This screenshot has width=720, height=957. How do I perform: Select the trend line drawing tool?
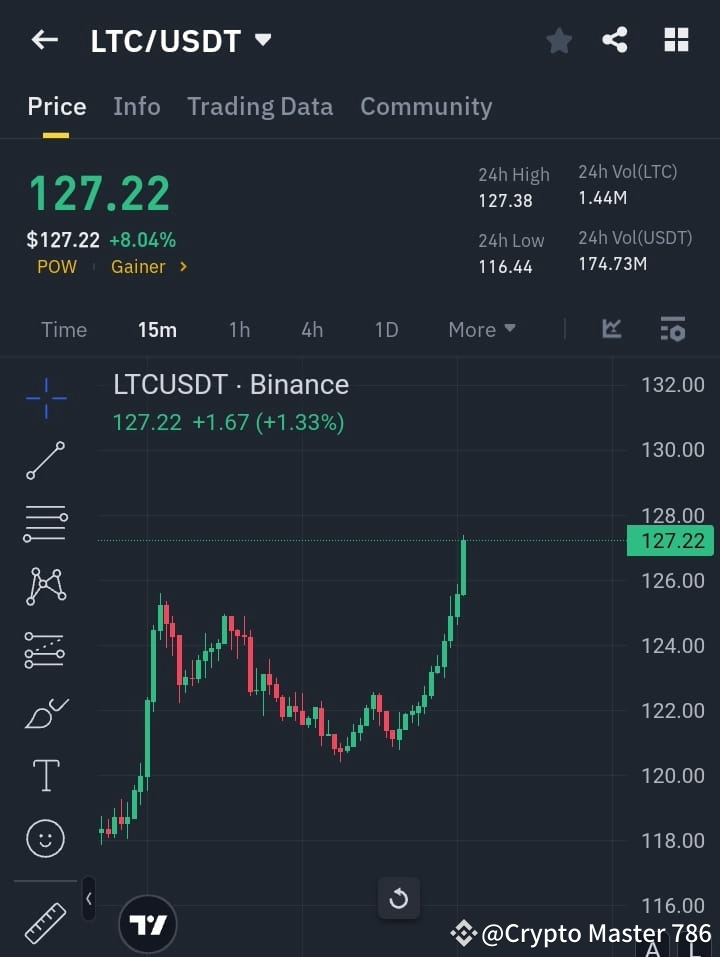point(45,461)
